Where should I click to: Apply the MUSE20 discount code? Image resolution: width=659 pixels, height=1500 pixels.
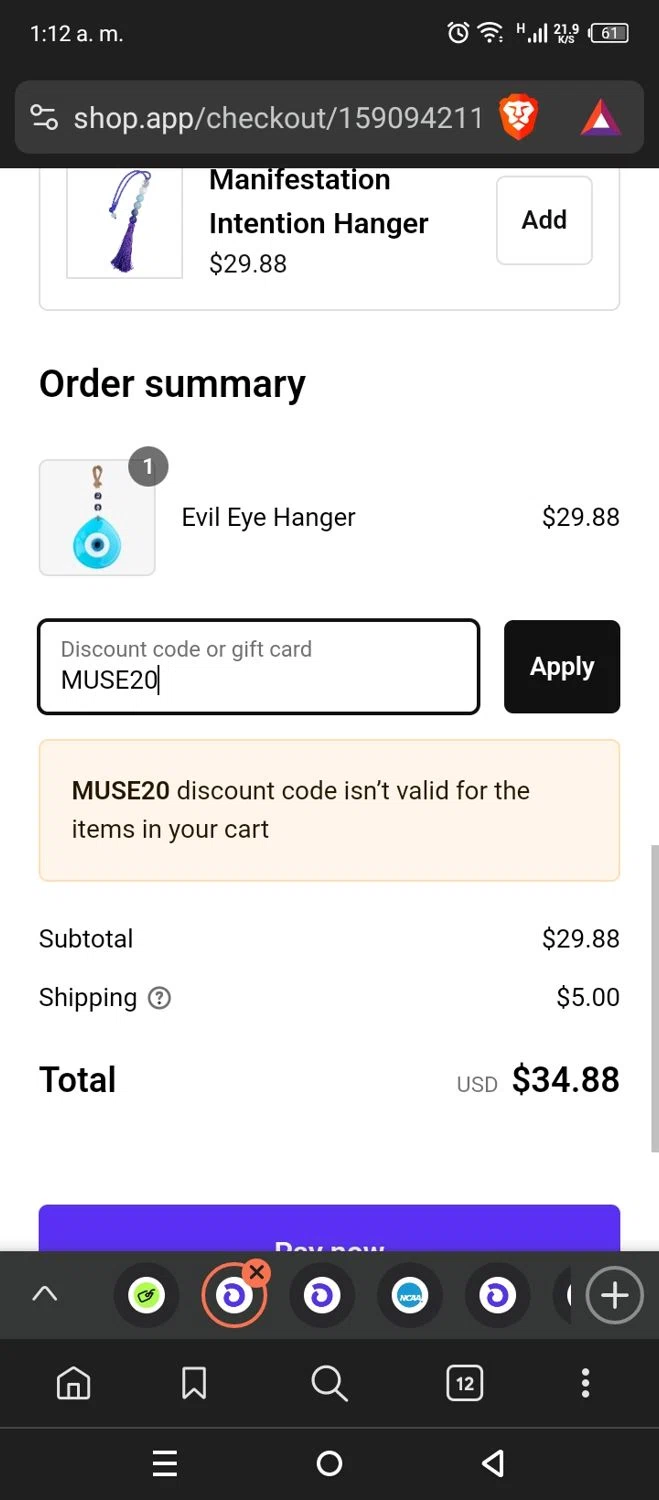click(x=561, y=667)
